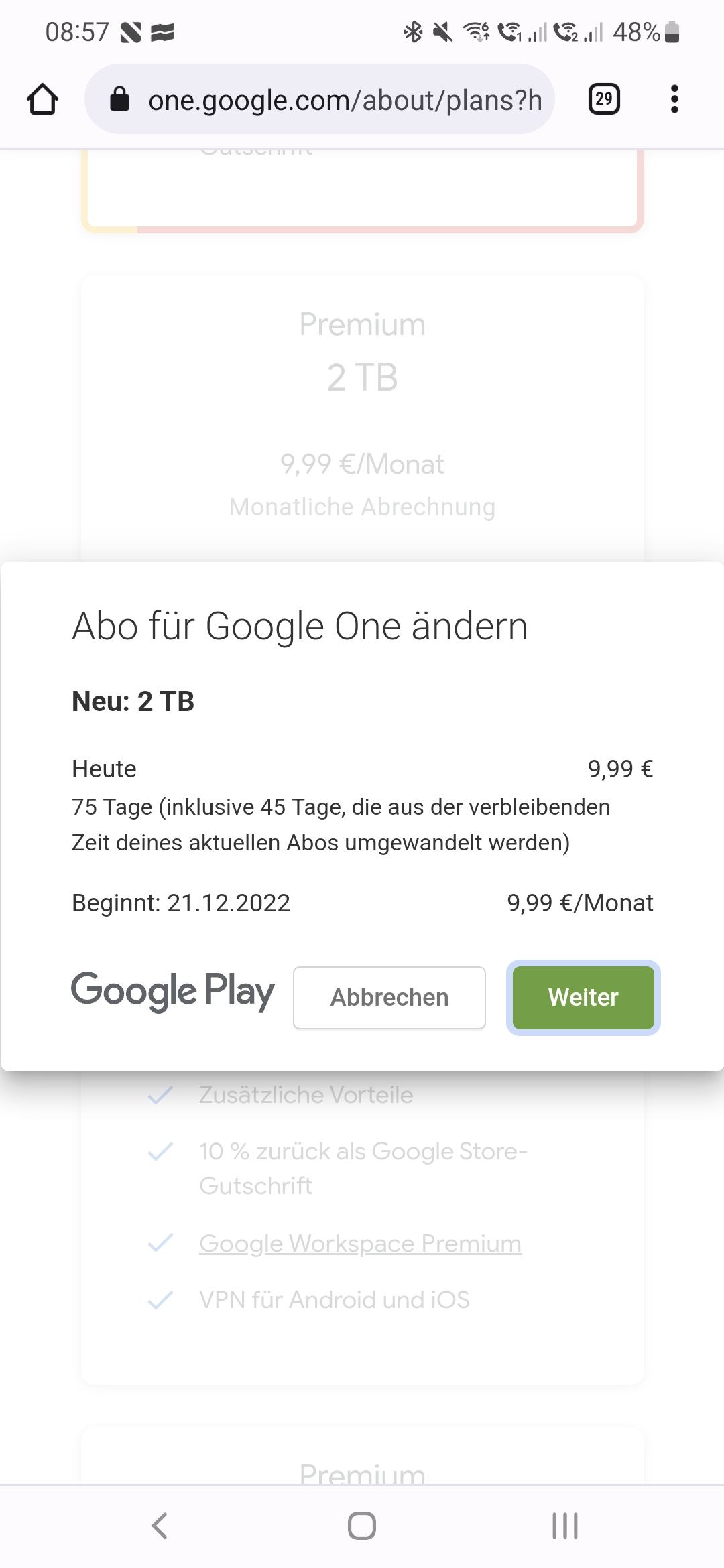Open the browser home page
This screenshot has height=1568, width=724.
point(42,99)
